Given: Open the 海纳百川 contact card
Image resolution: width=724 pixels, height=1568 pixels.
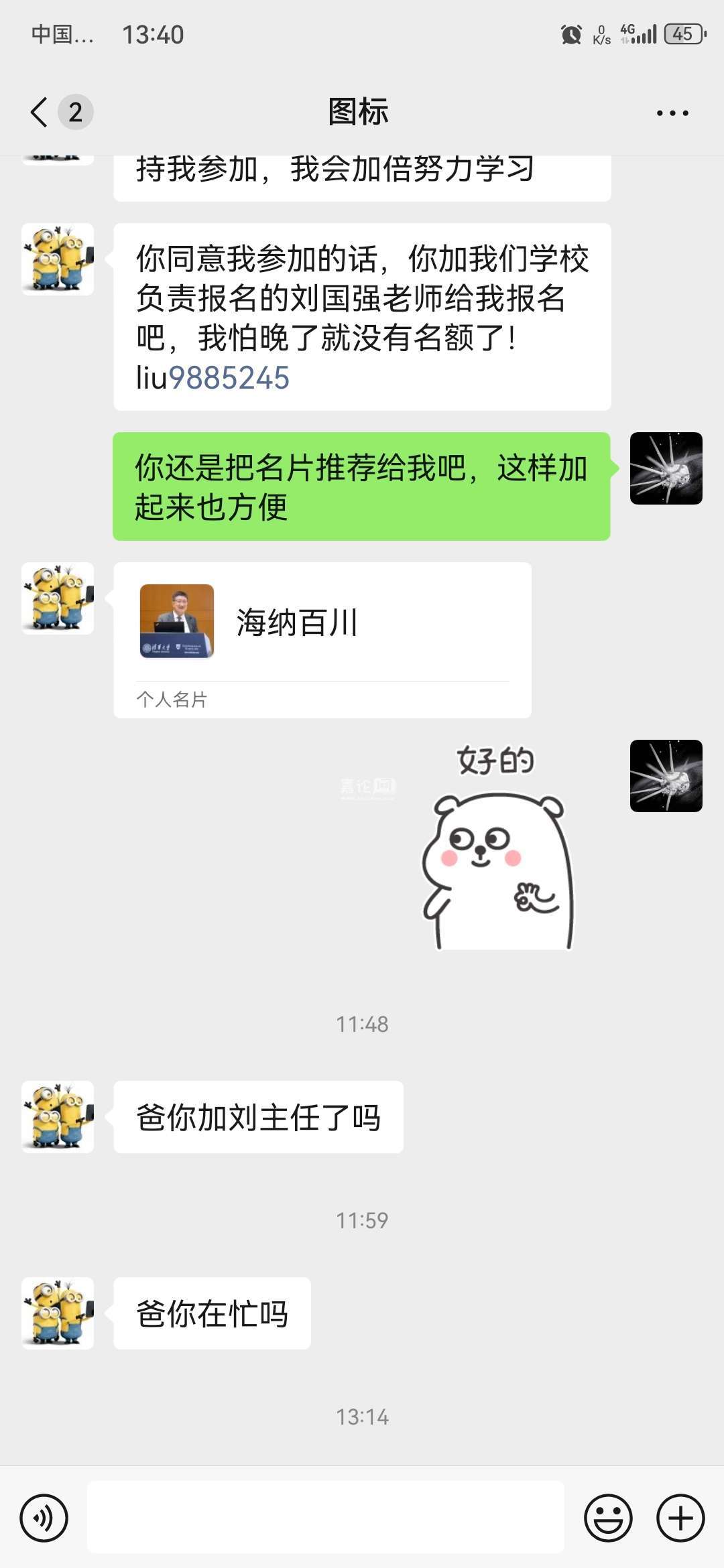Looking at the screenshot, I should (322, 639).
